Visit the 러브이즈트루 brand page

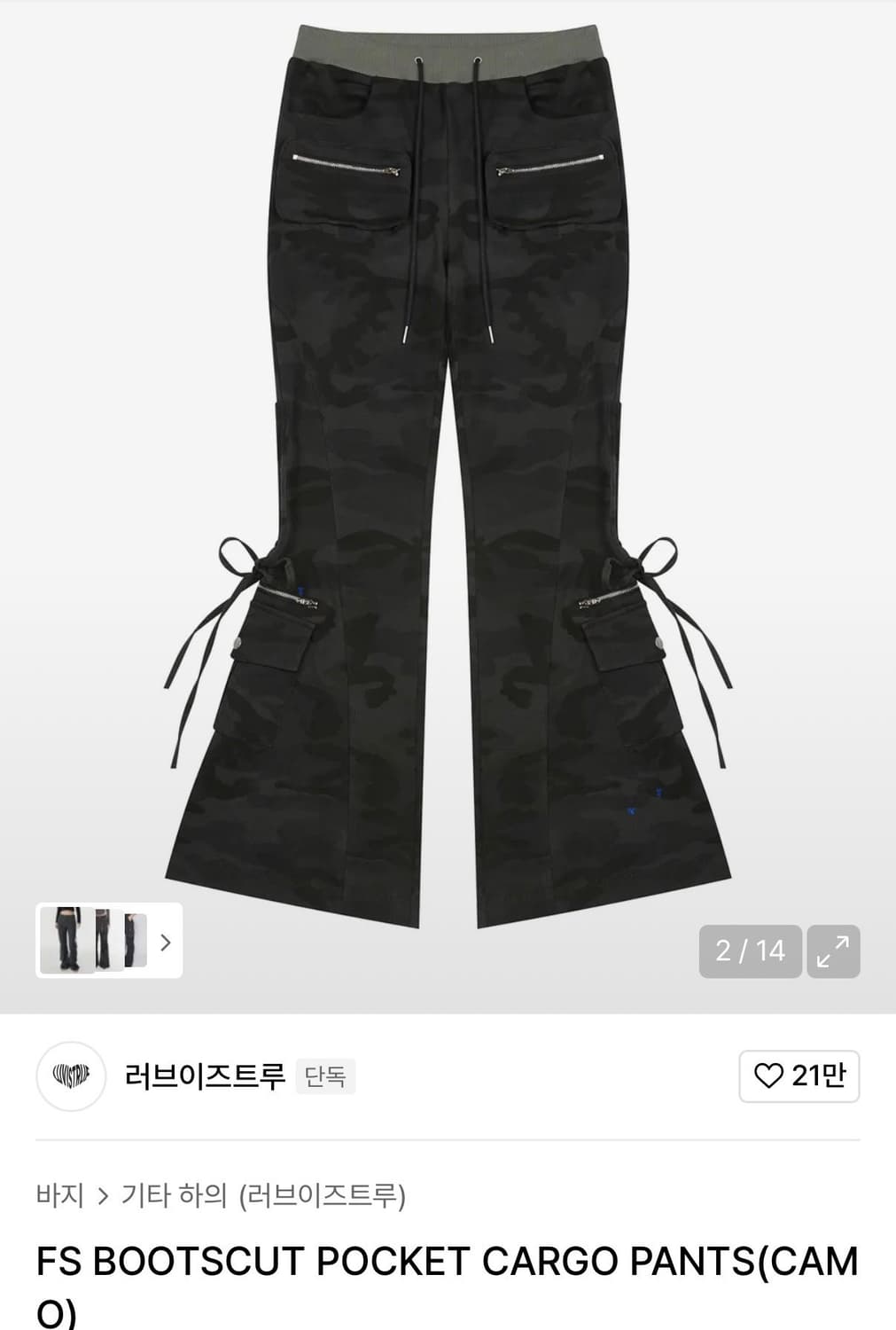click(x=206, y=1076)
